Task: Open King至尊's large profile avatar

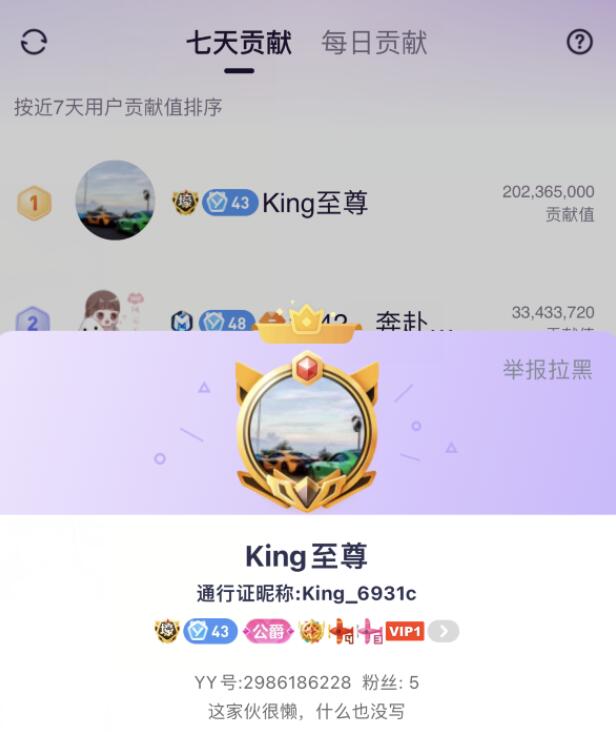Action: point(306,430)
